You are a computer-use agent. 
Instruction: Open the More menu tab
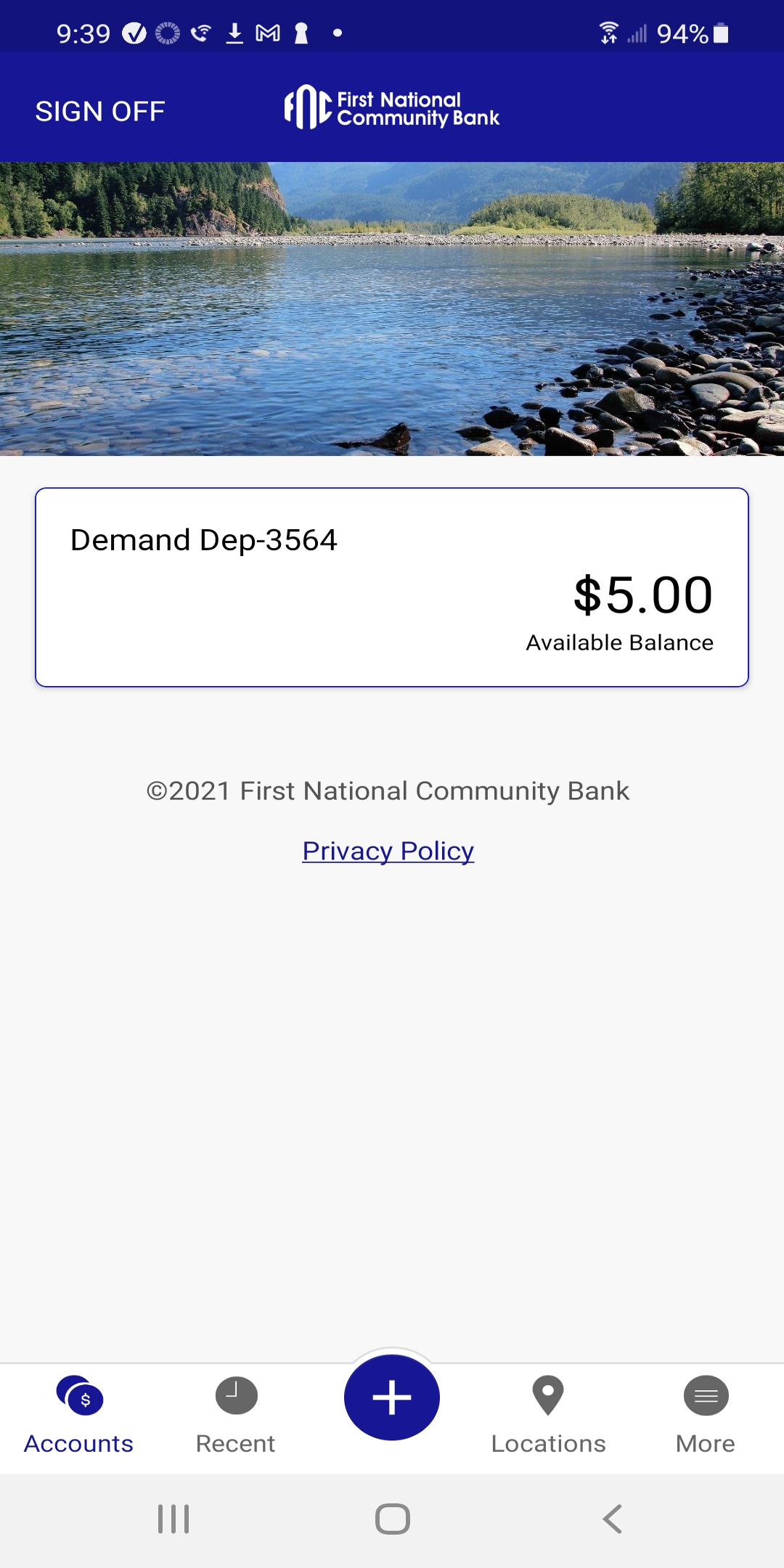706,1417
